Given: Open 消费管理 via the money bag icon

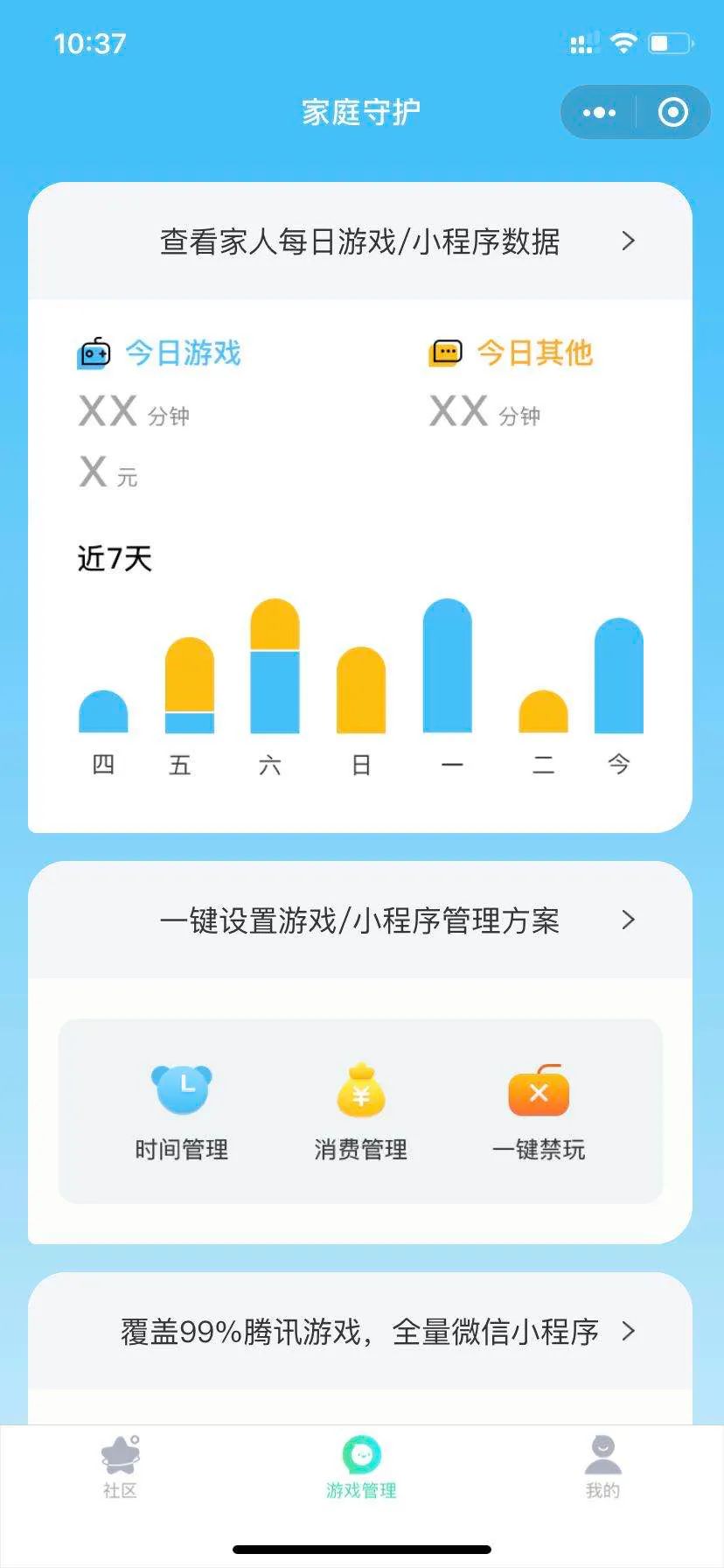Looking at the screenshot, I should tap(362, 1088).
